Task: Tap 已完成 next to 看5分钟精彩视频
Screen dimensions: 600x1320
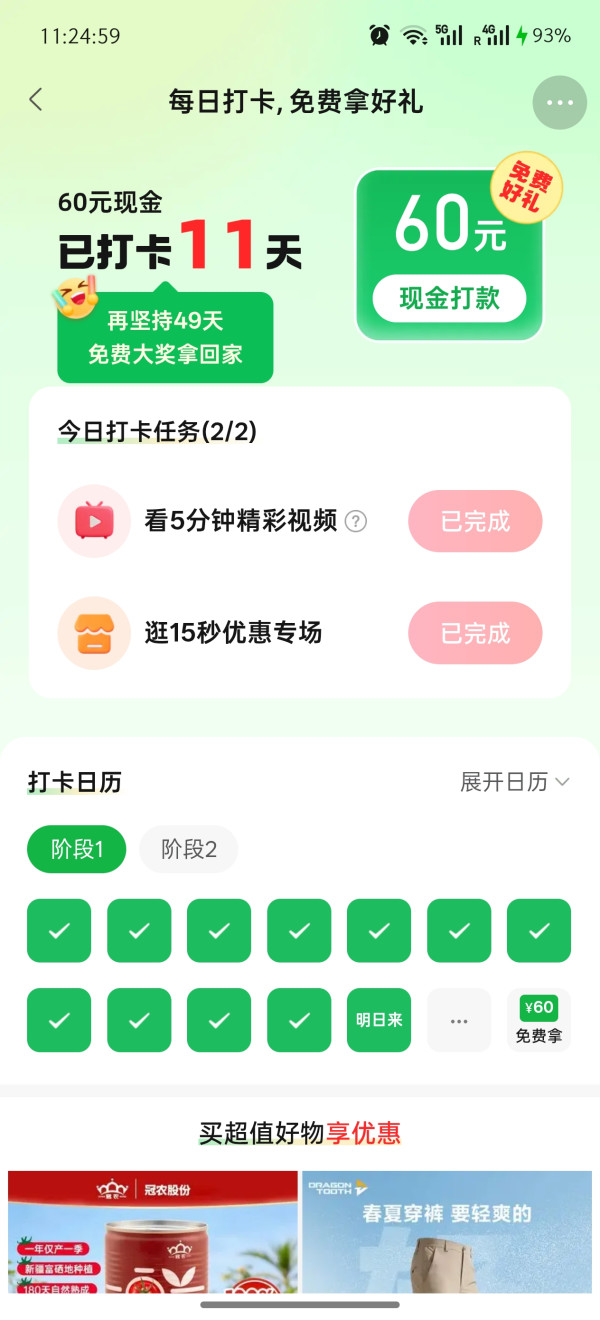Action: (x=475, y=521)
